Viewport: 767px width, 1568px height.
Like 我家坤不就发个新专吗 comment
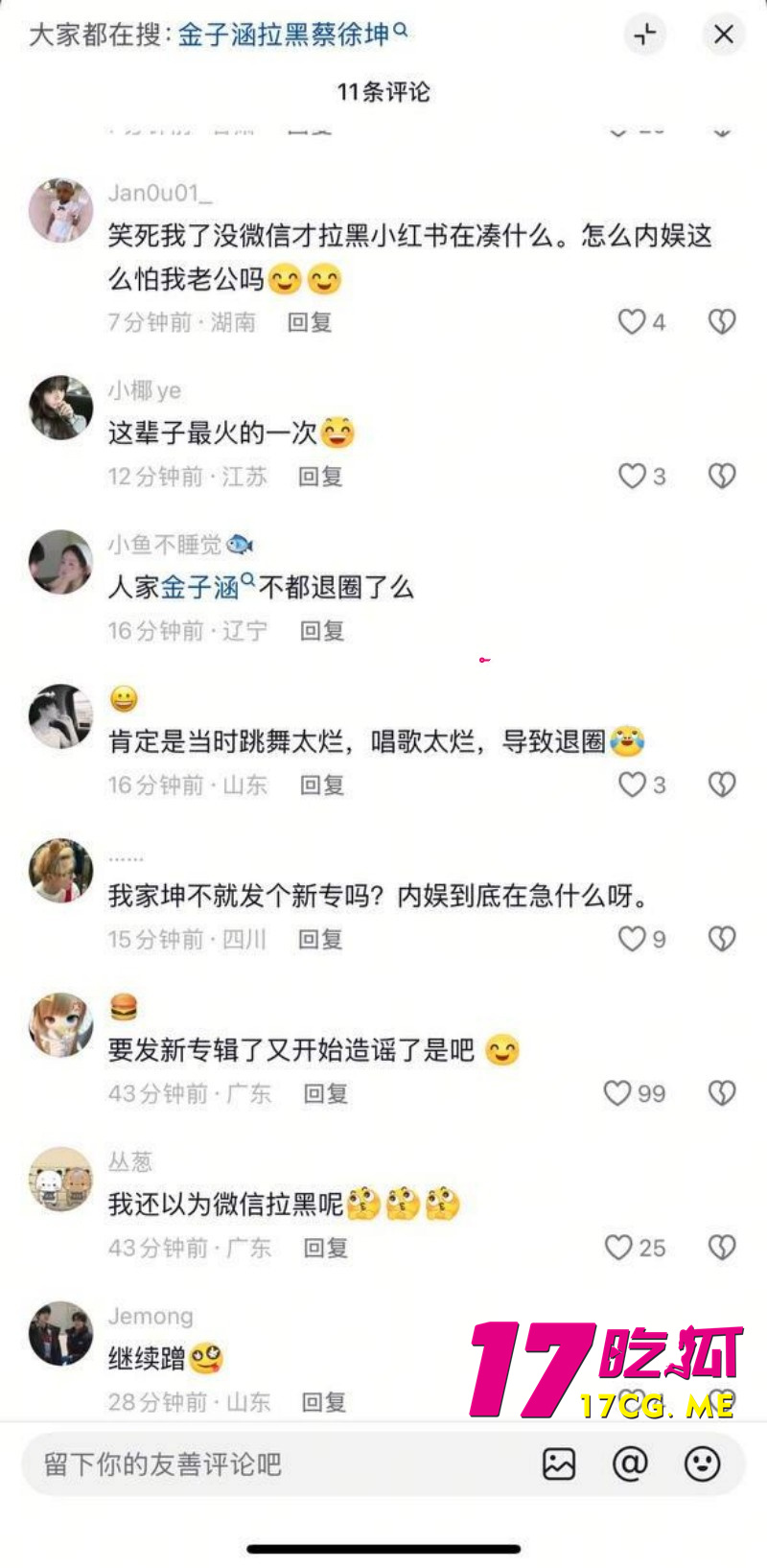[x=631, y=936]
